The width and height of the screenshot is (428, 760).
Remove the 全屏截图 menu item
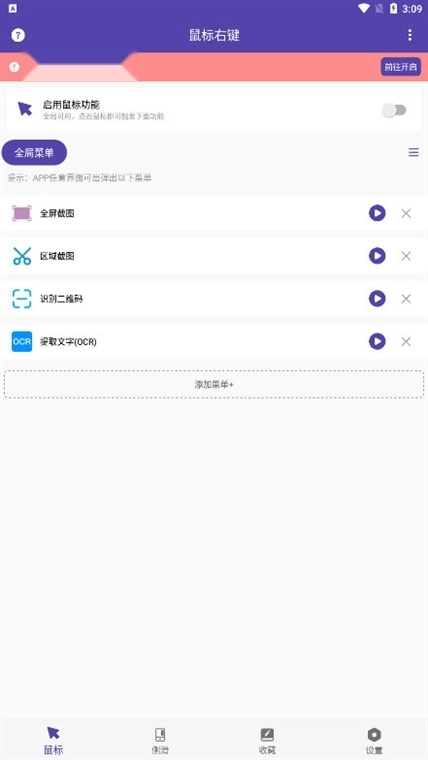(406, 213)
